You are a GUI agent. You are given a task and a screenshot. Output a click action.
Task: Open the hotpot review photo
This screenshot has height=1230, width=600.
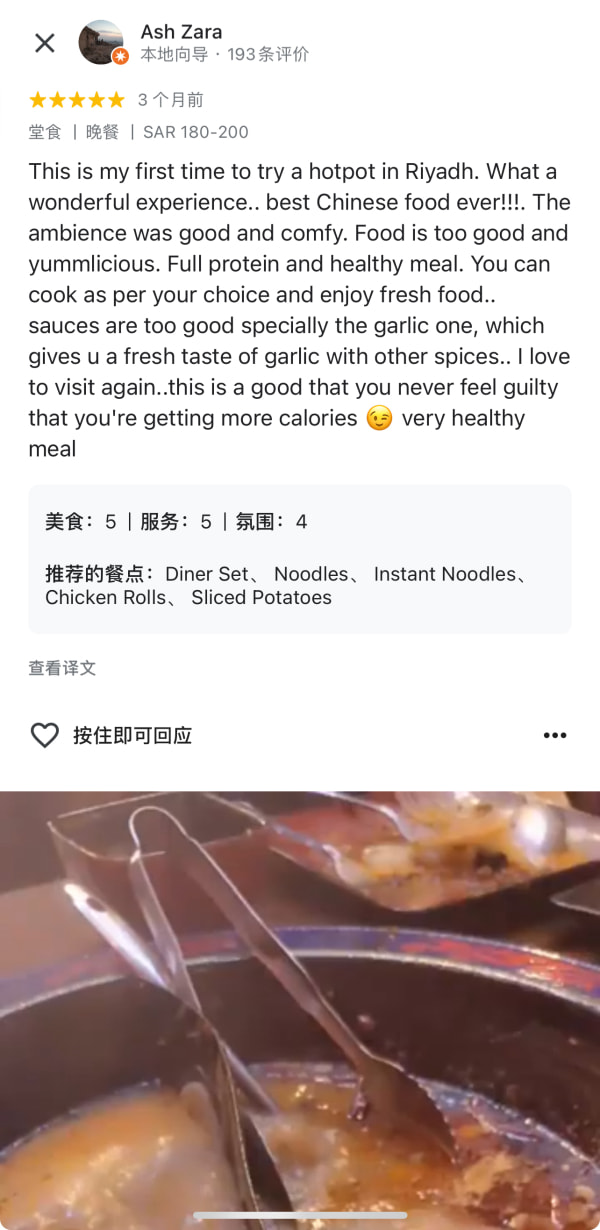(x=300, y=1010)
